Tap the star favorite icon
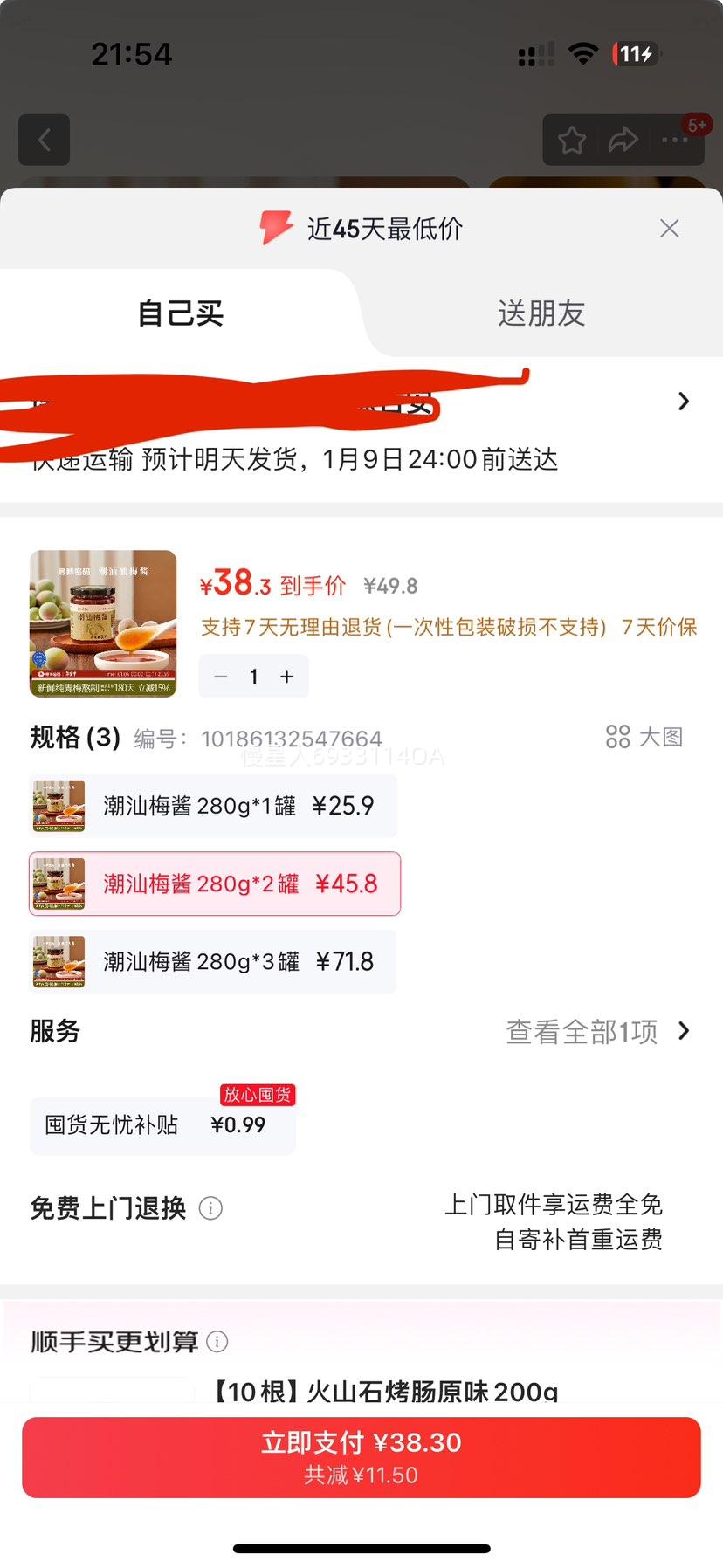Image resolution: width=723 pixels, height=1568 pixels. (x=572, y=140)
